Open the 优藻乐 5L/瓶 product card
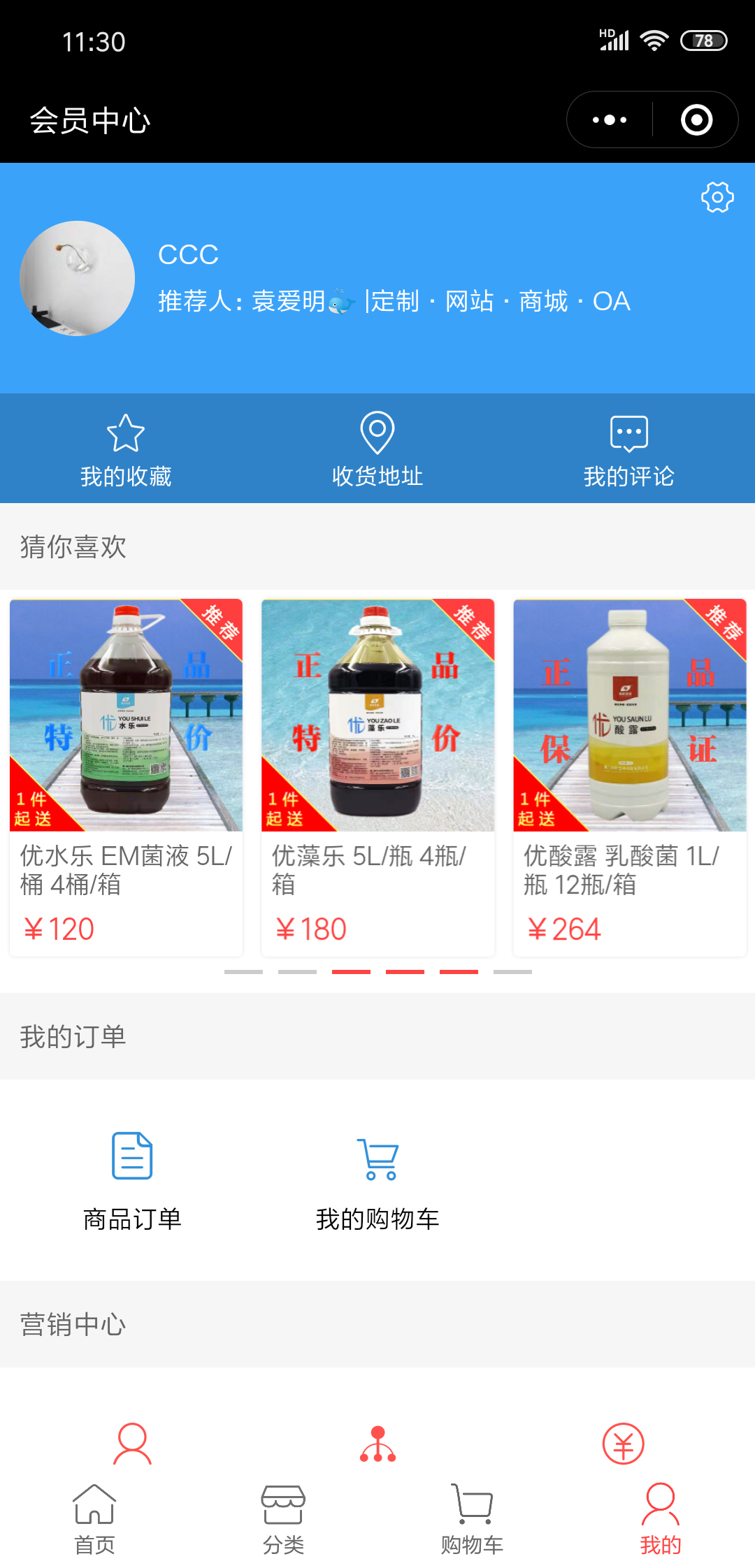This screenshot has height=1568, width=755. (x=378, y=777)
